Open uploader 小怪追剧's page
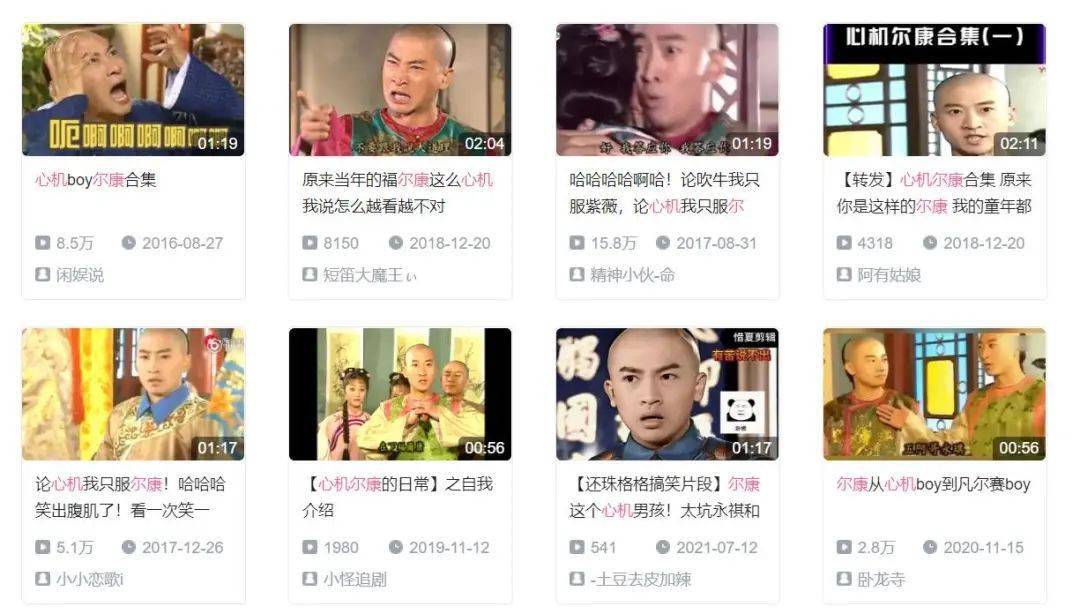The width and height of the screenshot is (1080, 614). [x=355, y=579]
